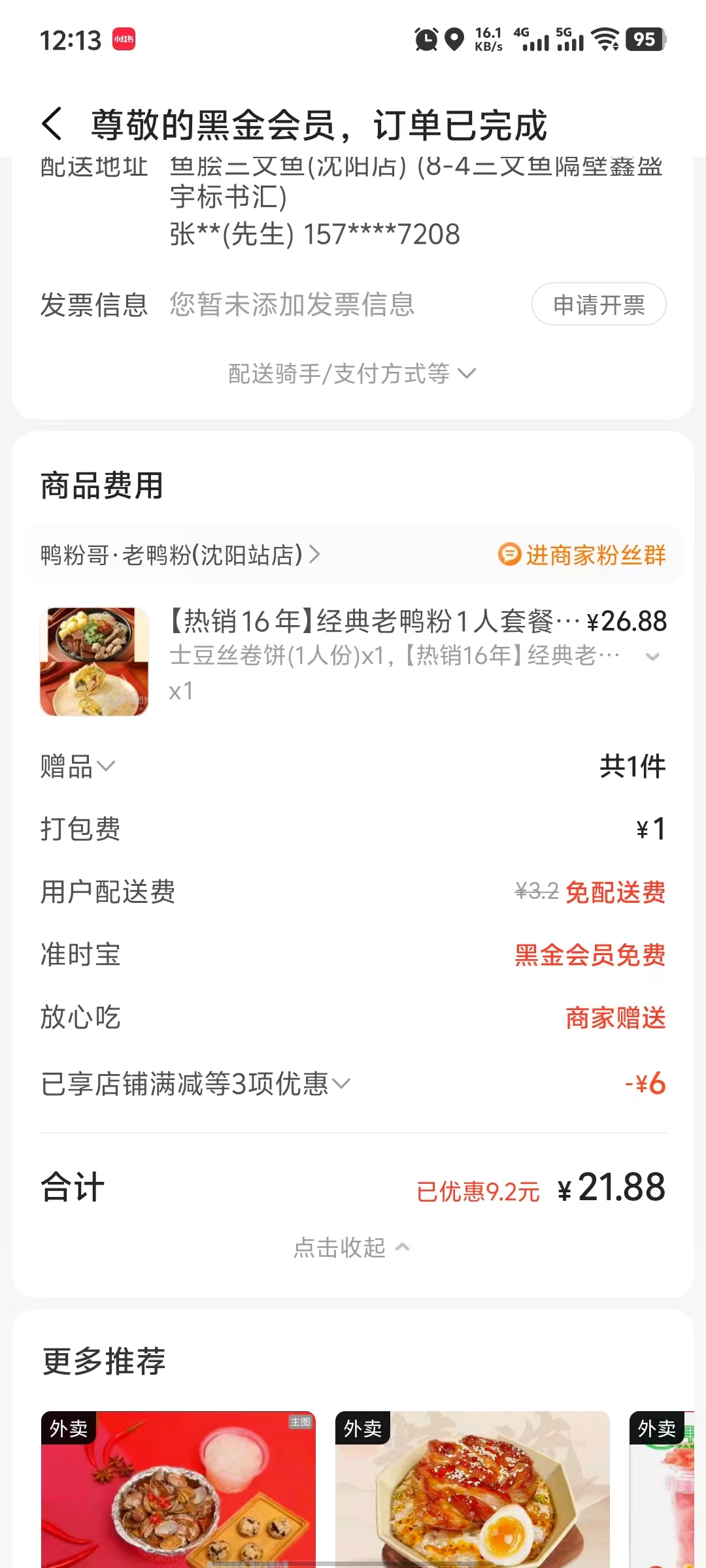Open the 鸭粉哥·老鸭粉(沈阳站店) store page
This screenshot has width=706, height=1568.
(x=180, y=555)
